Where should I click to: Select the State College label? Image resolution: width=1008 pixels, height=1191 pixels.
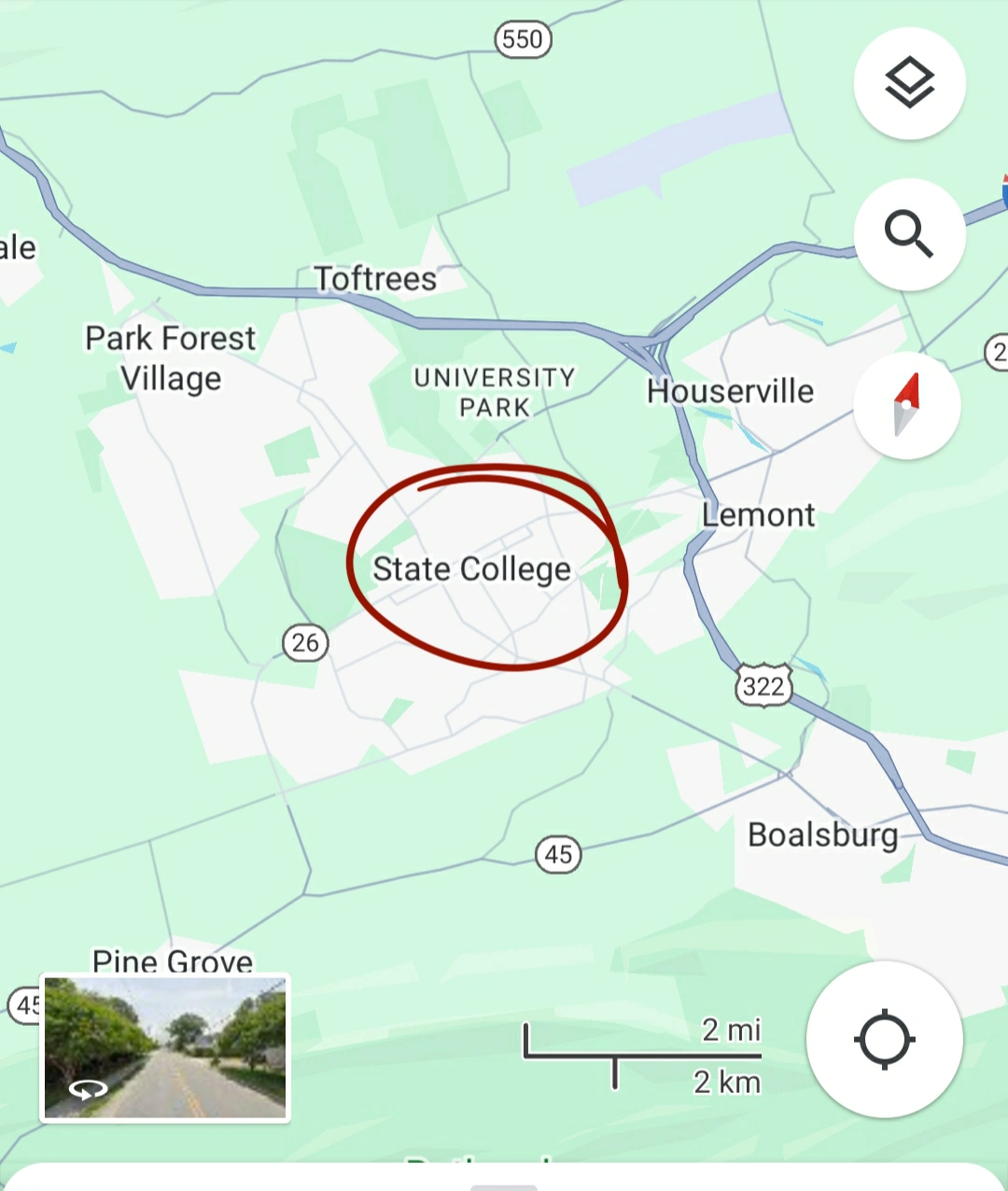coord(471,569)
